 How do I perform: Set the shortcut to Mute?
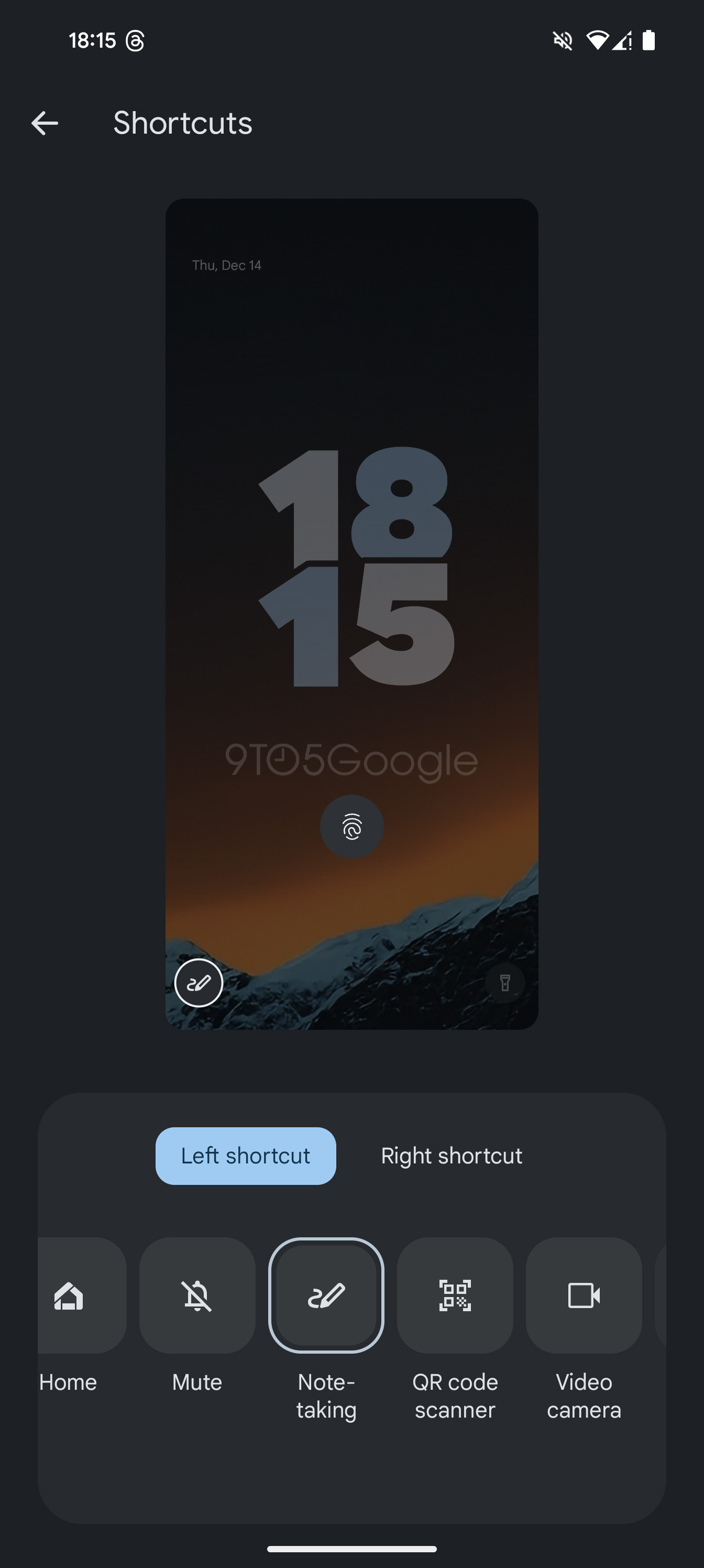coord(197,1294)
